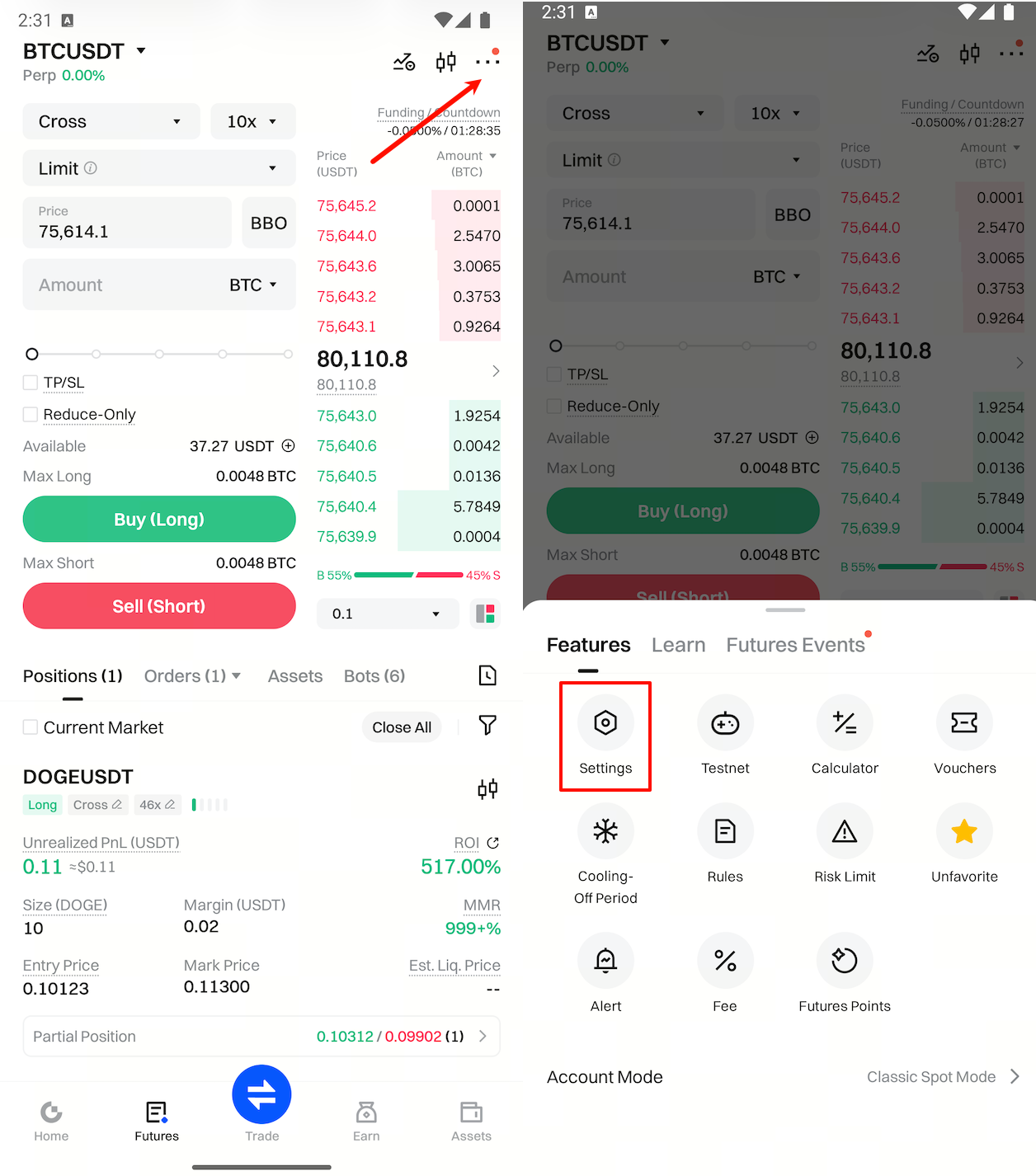Open the Home tab
Screen dimensions: 1036x1176
pos(51,1120)
